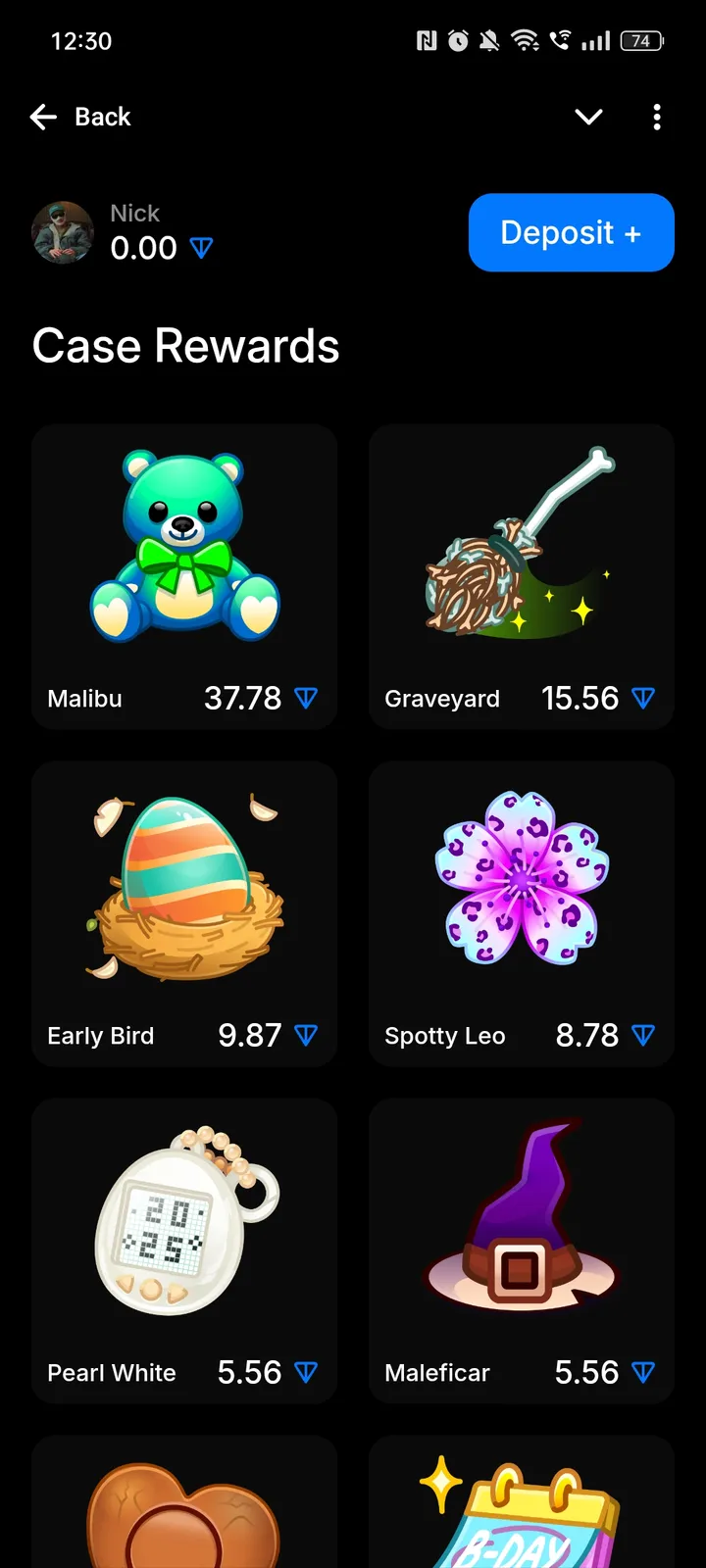Select the Malibu teddy bear reward
The image size is (706, 1568).
point(184,549)
